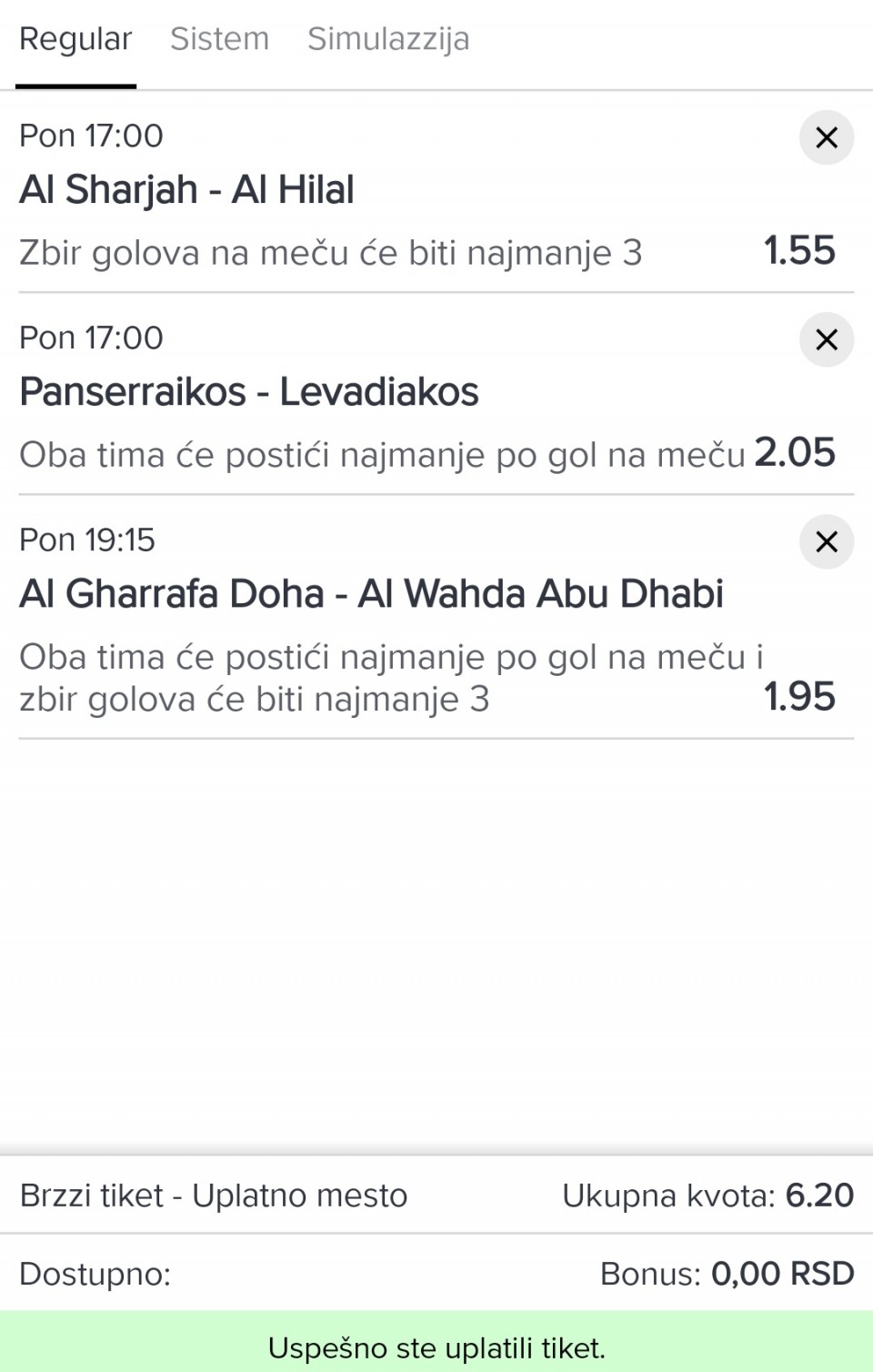Open the Sistem tab

pos(219,40)
